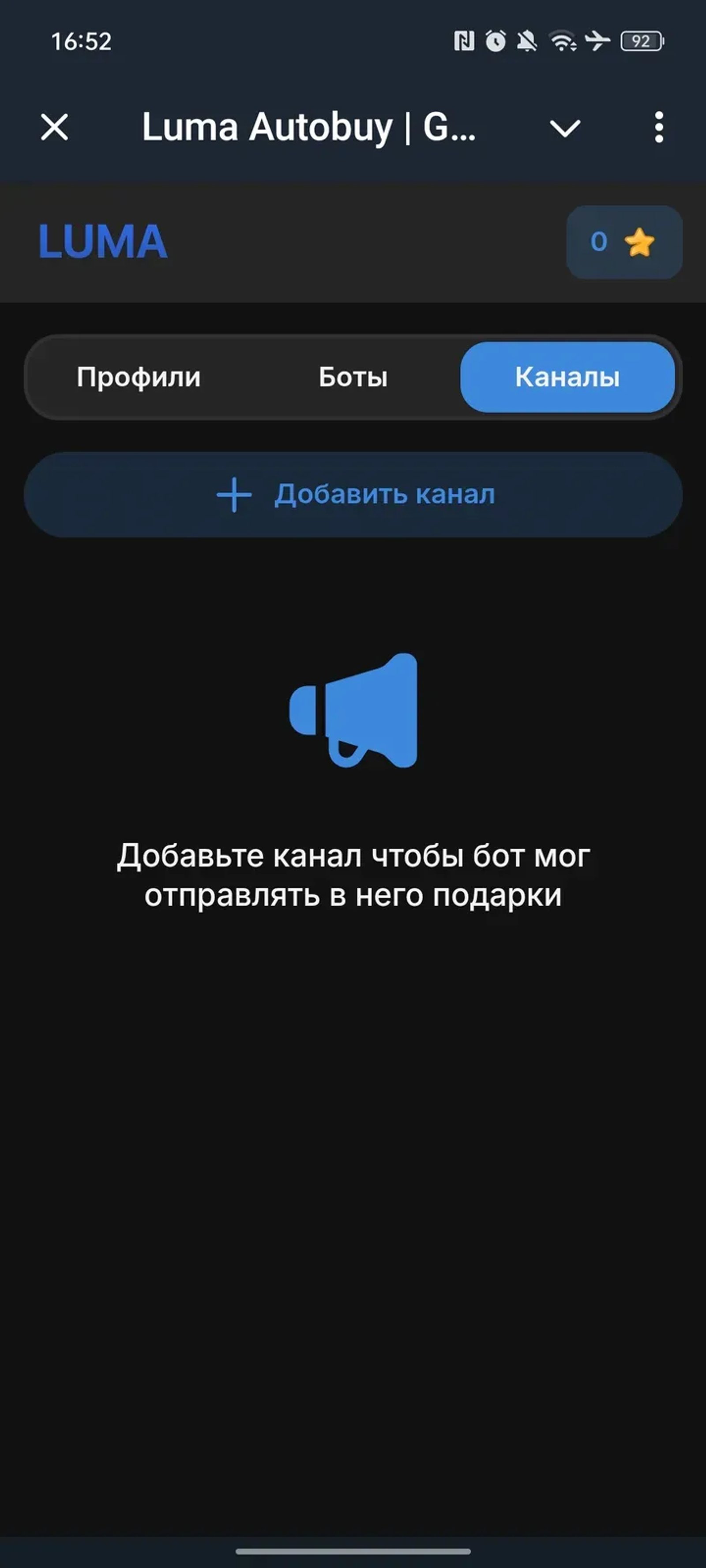Viewport: 706px width, 1568px height.
Task: Select the active Каналы tab
Action: click(568, 378)
